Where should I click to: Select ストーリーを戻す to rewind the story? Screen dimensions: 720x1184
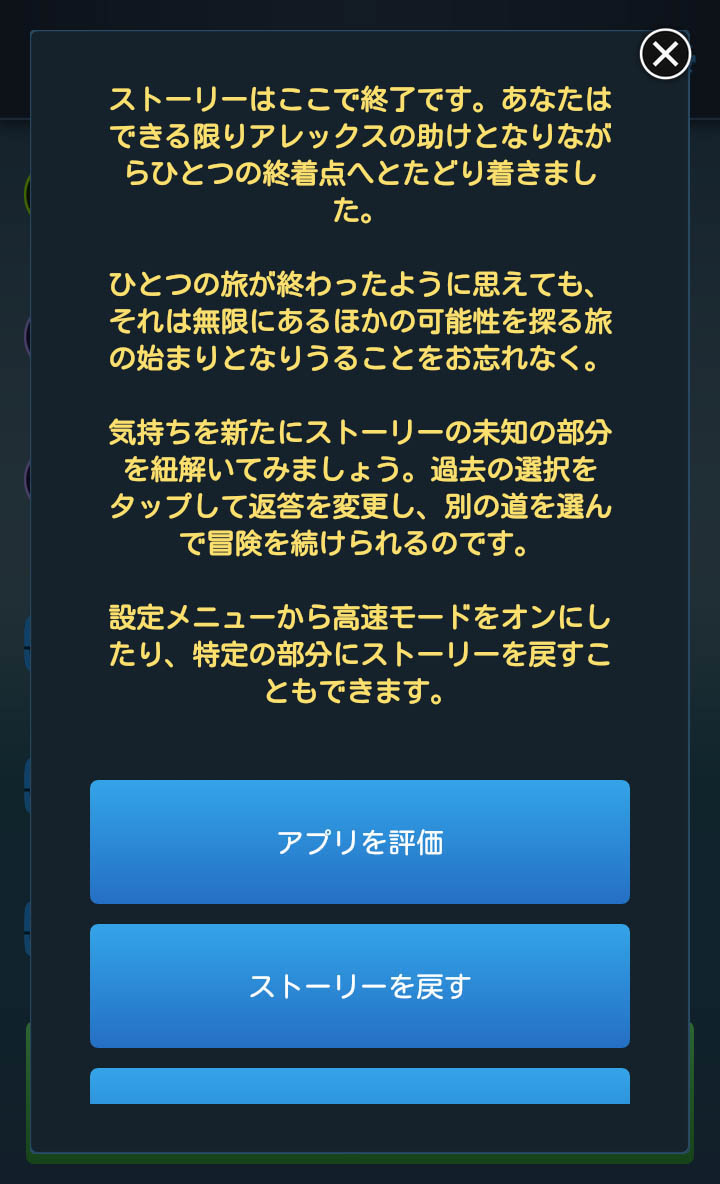click(360, 986)
